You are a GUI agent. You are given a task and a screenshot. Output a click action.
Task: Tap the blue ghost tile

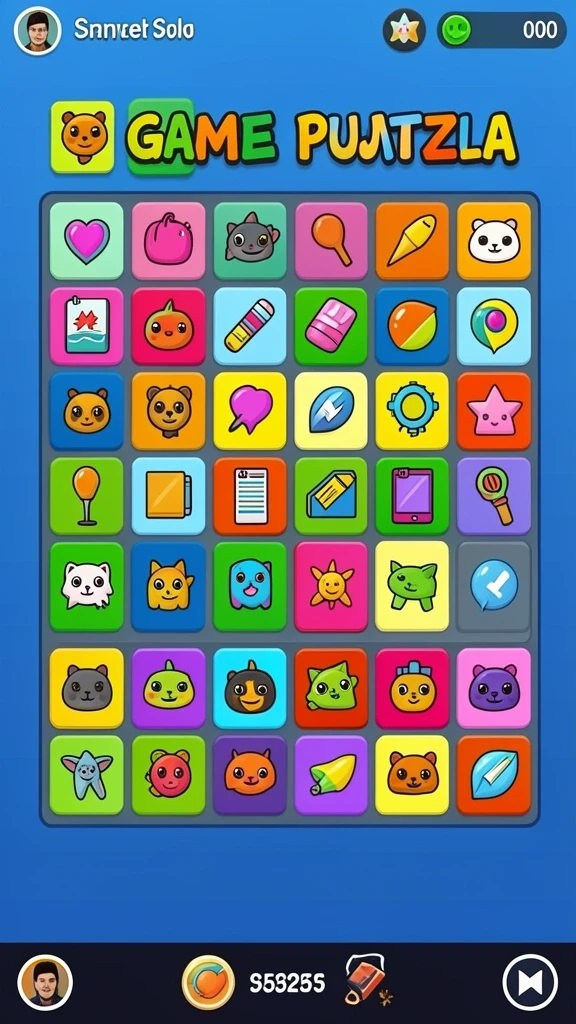(249, 586)
